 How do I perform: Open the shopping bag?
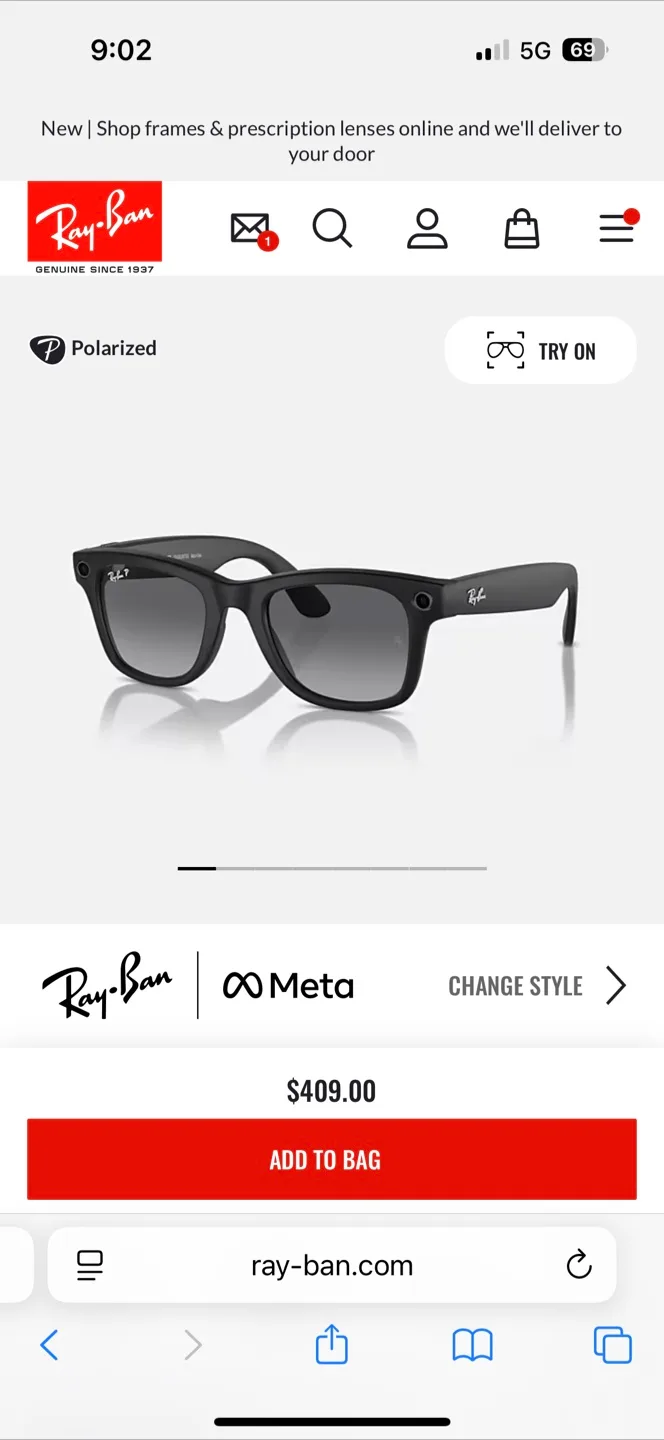522,229
